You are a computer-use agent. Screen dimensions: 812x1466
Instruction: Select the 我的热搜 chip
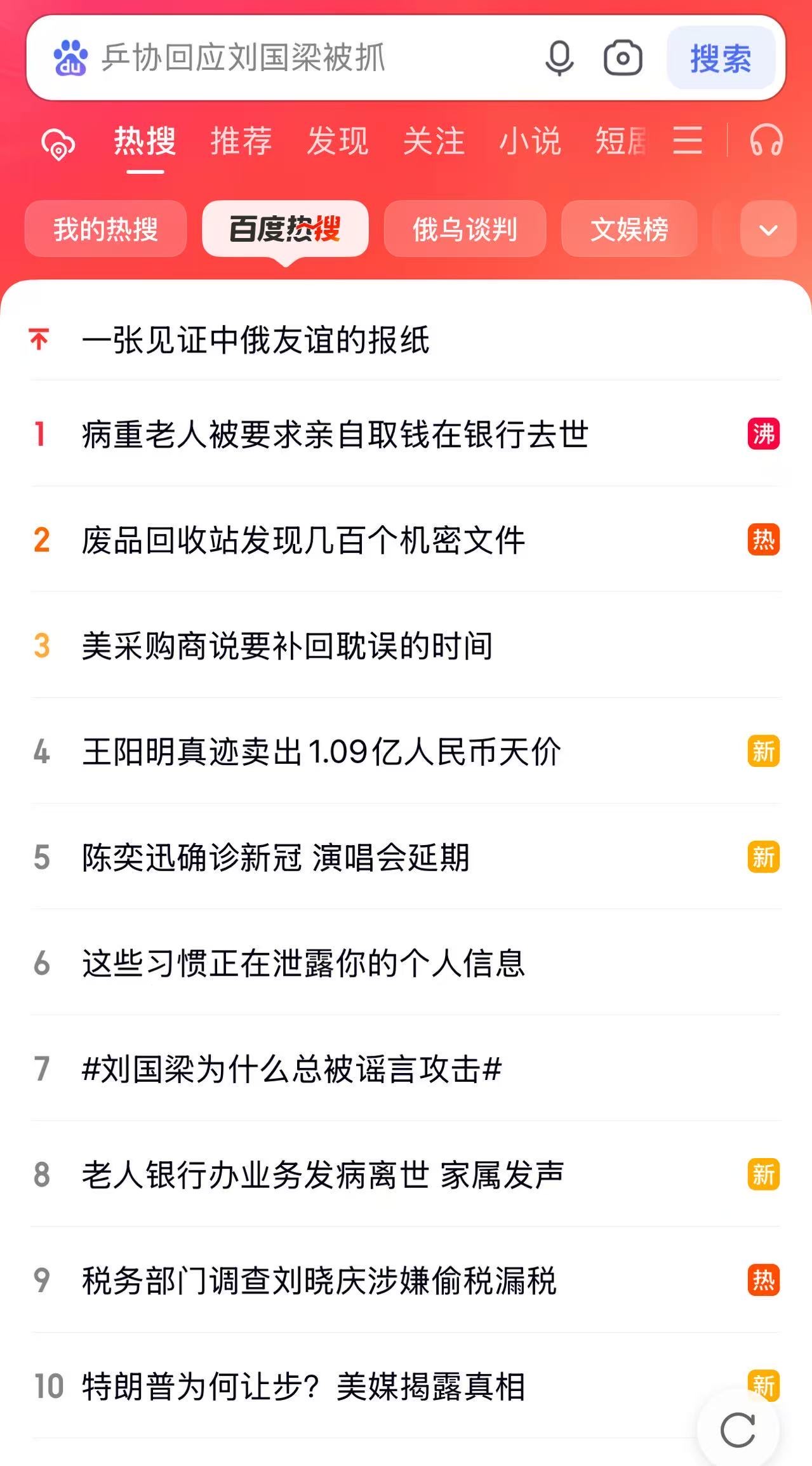point(105,229)
